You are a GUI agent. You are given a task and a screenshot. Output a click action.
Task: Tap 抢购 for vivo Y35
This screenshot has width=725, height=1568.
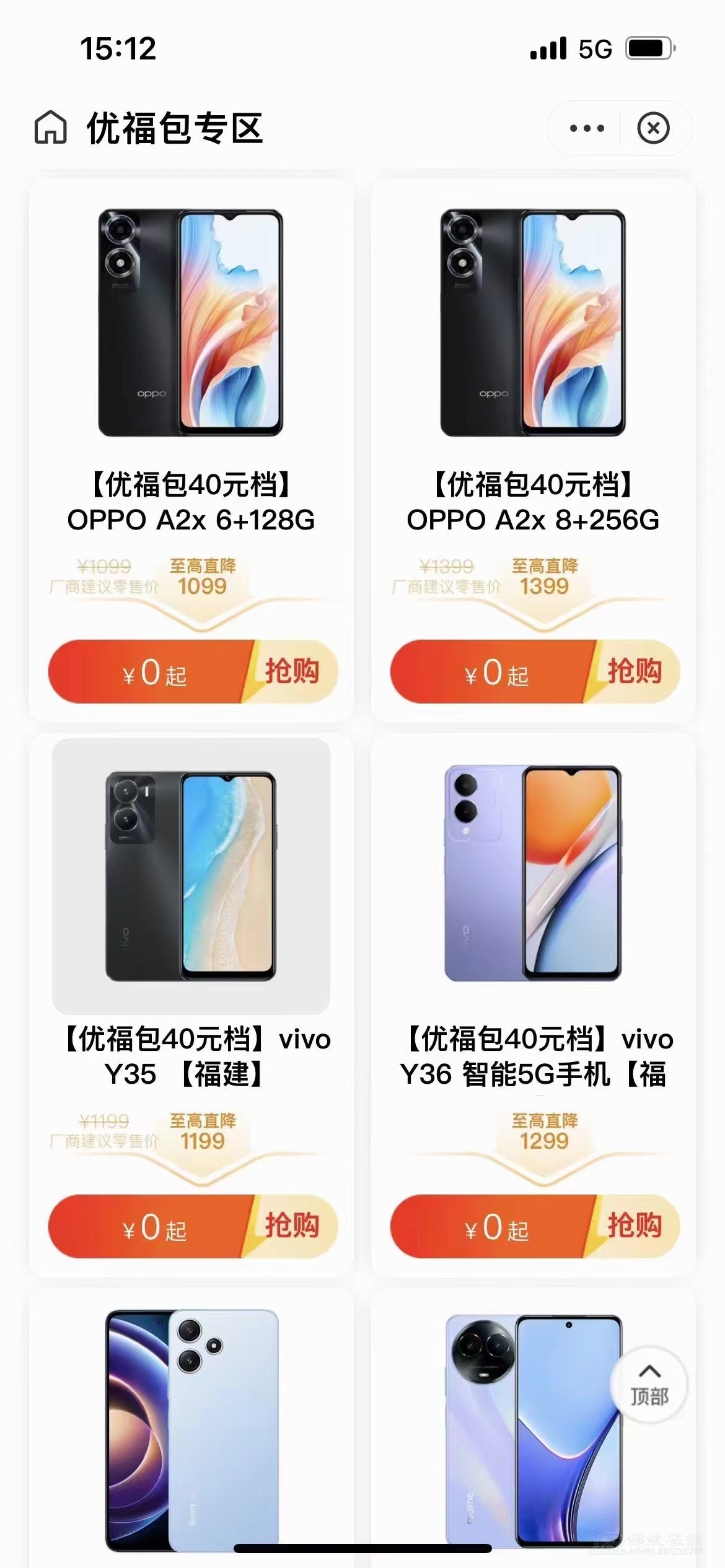(x=291, y=1226)
